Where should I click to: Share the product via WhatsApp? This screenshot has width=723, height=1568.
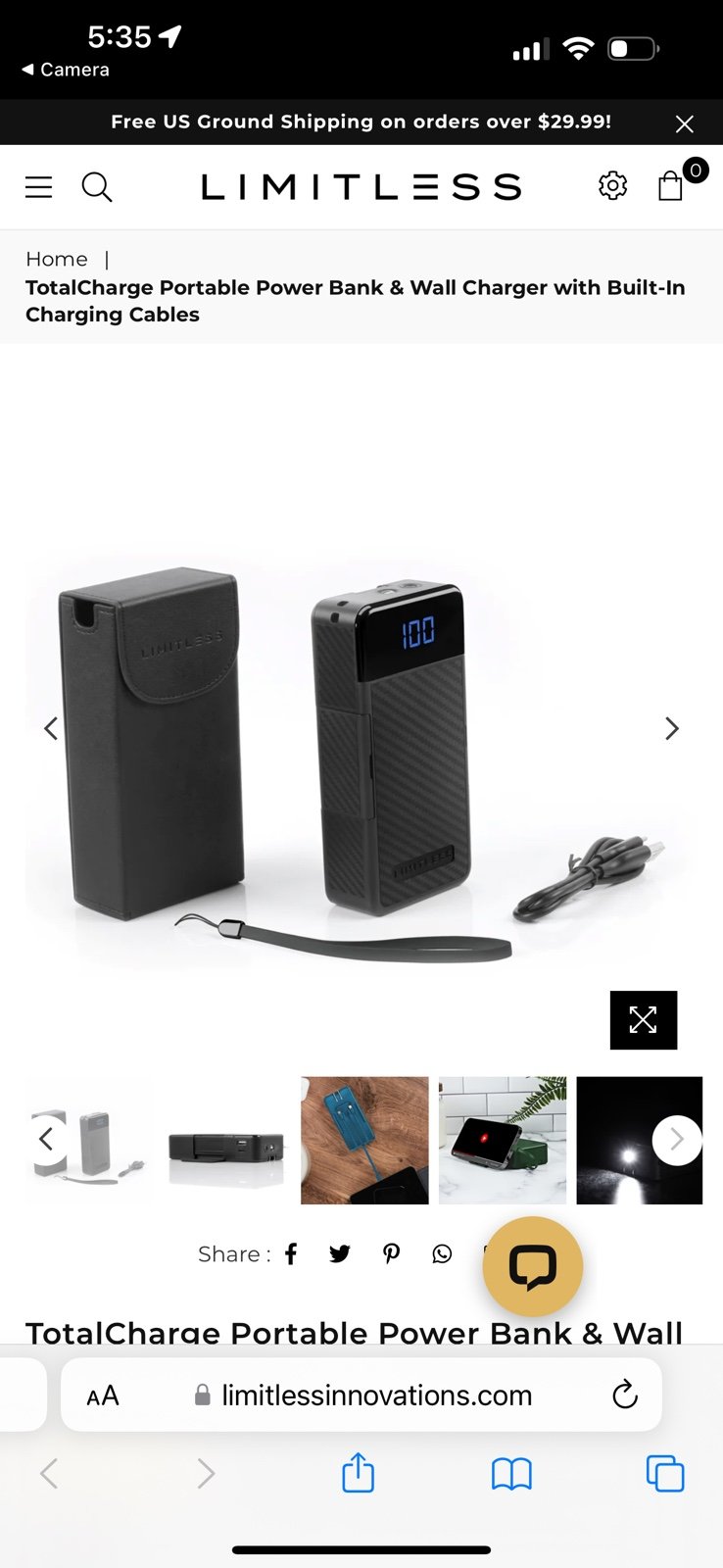point(443,1254)
